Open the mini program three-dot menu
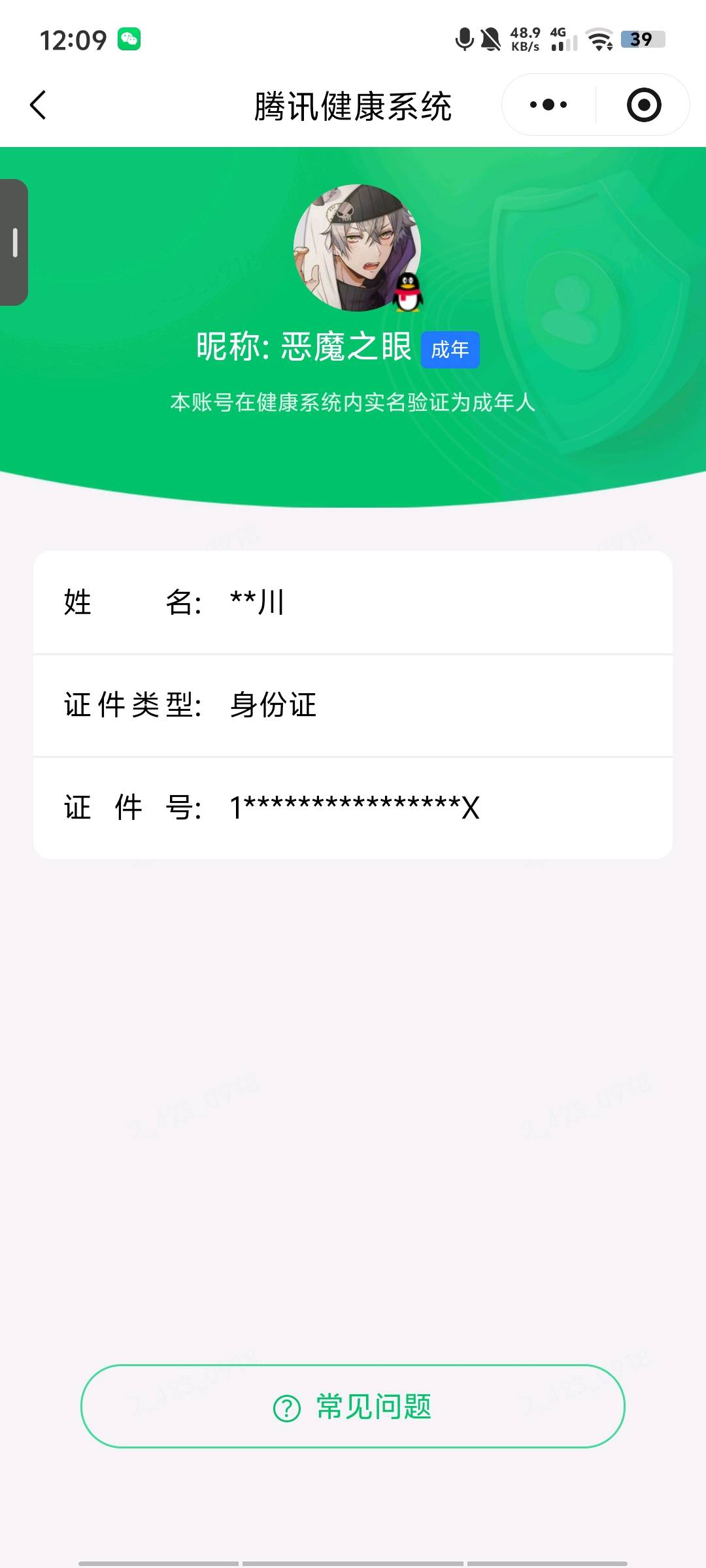The width and height of the screenshot is (706, 1568). [548, 105]
